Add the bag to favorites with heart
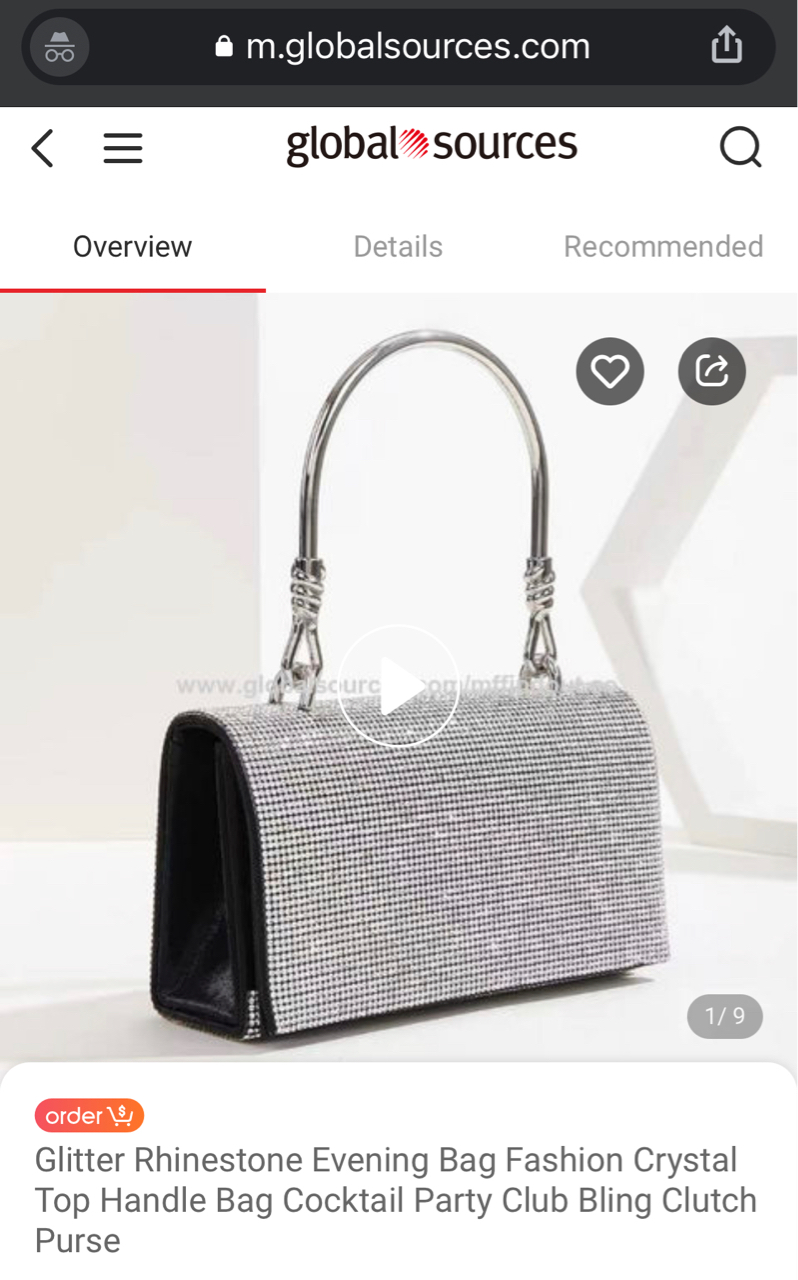798x1280 pixels. pyautogui.click(x=610, y=372)
